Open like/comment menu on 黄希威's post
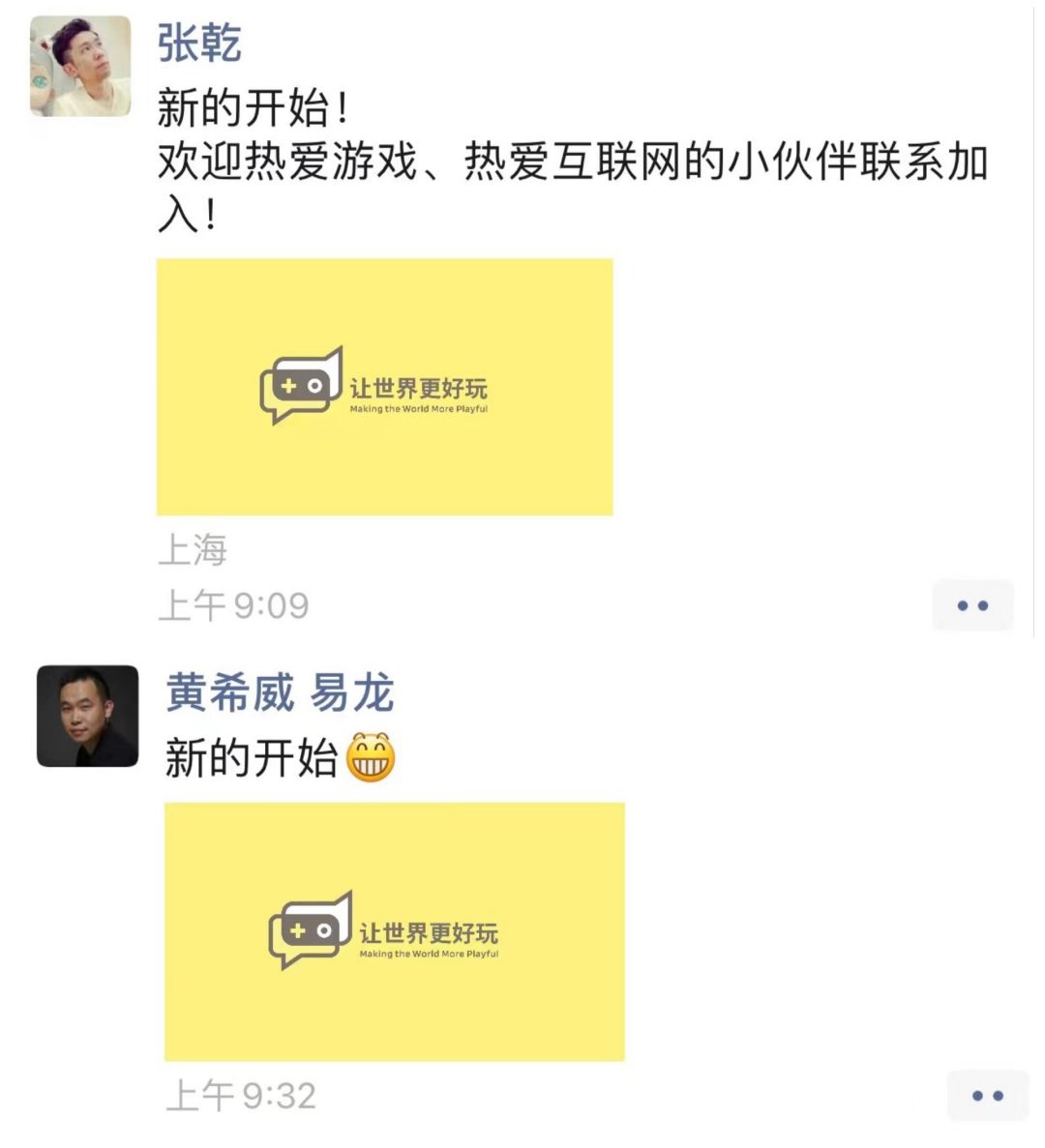 tap(987, 1096)
